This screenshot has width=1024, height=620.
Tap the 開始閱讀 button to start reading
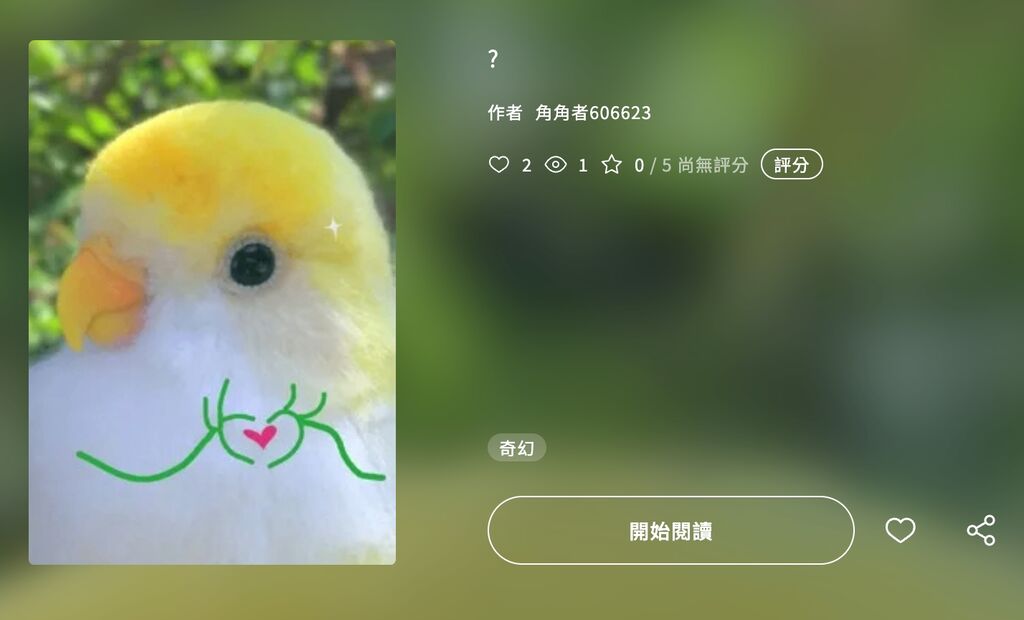(x=670, y=531)
